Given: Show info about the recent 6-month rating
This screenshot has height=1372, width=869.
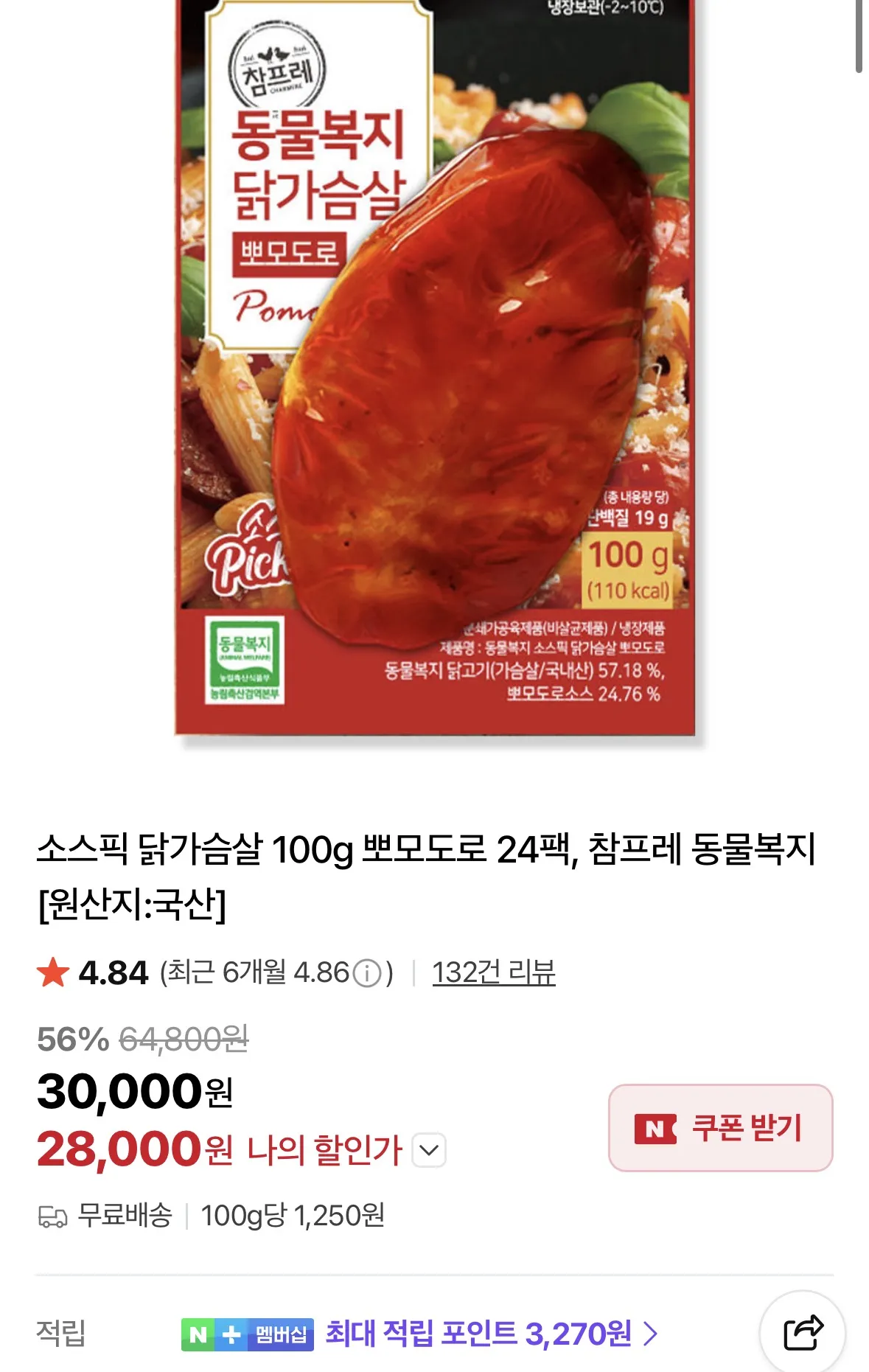Looking at the screenshot, I should click(367, 973).
